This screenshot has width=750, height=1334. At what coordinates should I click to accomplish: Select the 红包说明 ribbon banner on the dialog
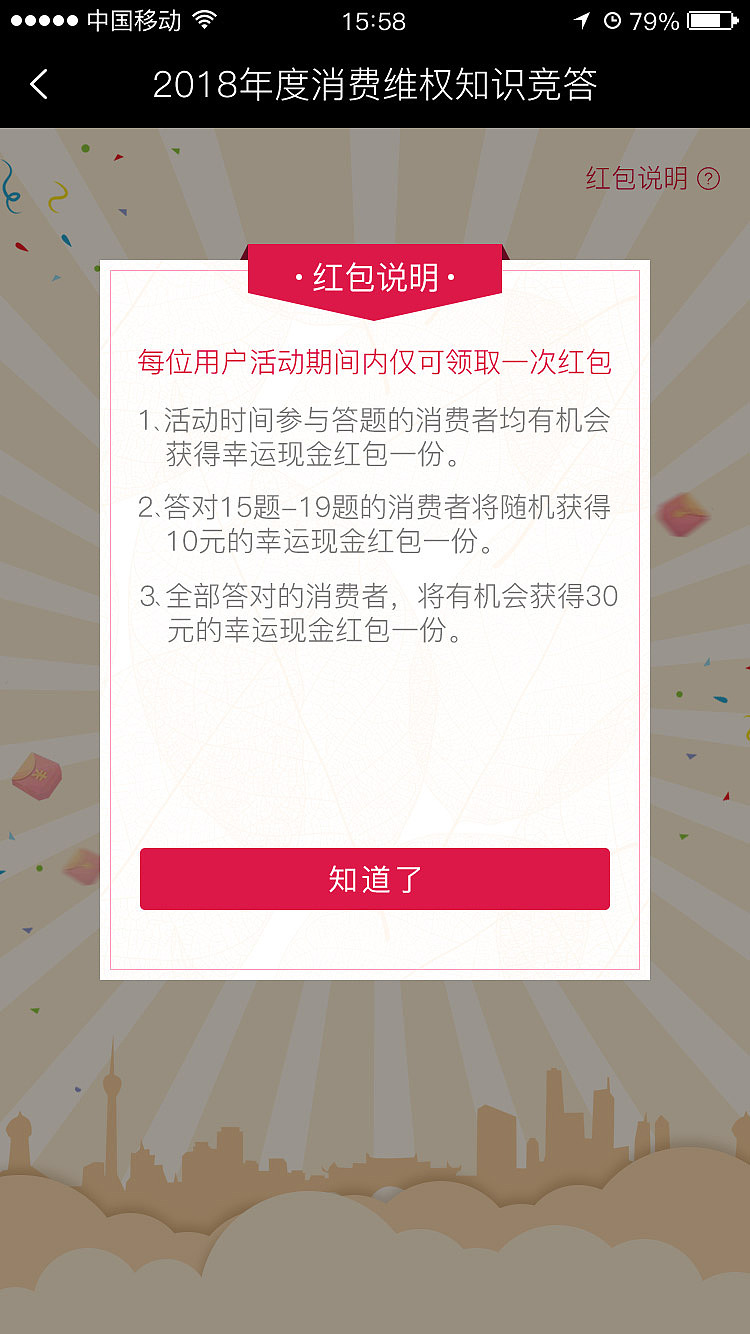[375, 277]
